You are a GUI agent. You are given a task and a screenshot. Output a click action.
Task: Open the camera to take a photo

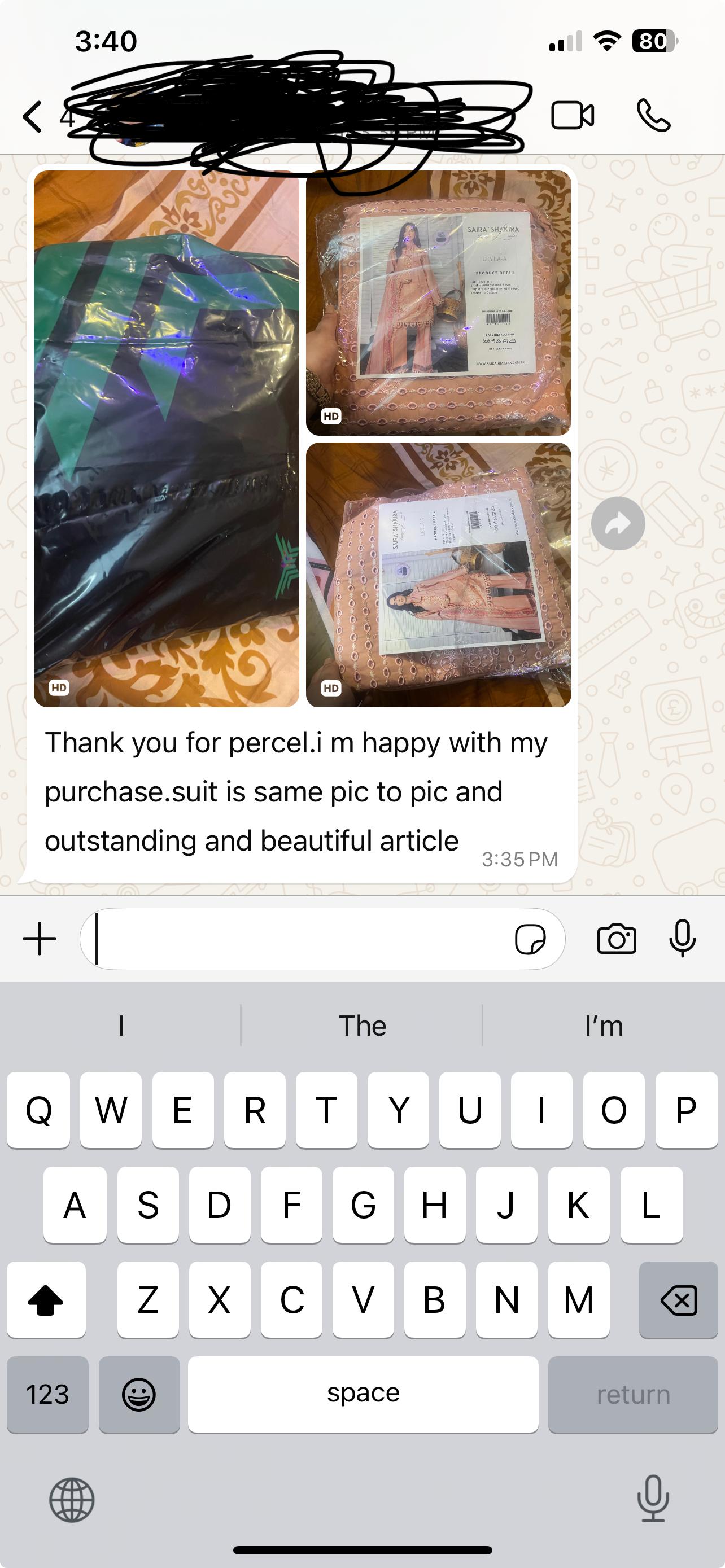coord(616,939)
